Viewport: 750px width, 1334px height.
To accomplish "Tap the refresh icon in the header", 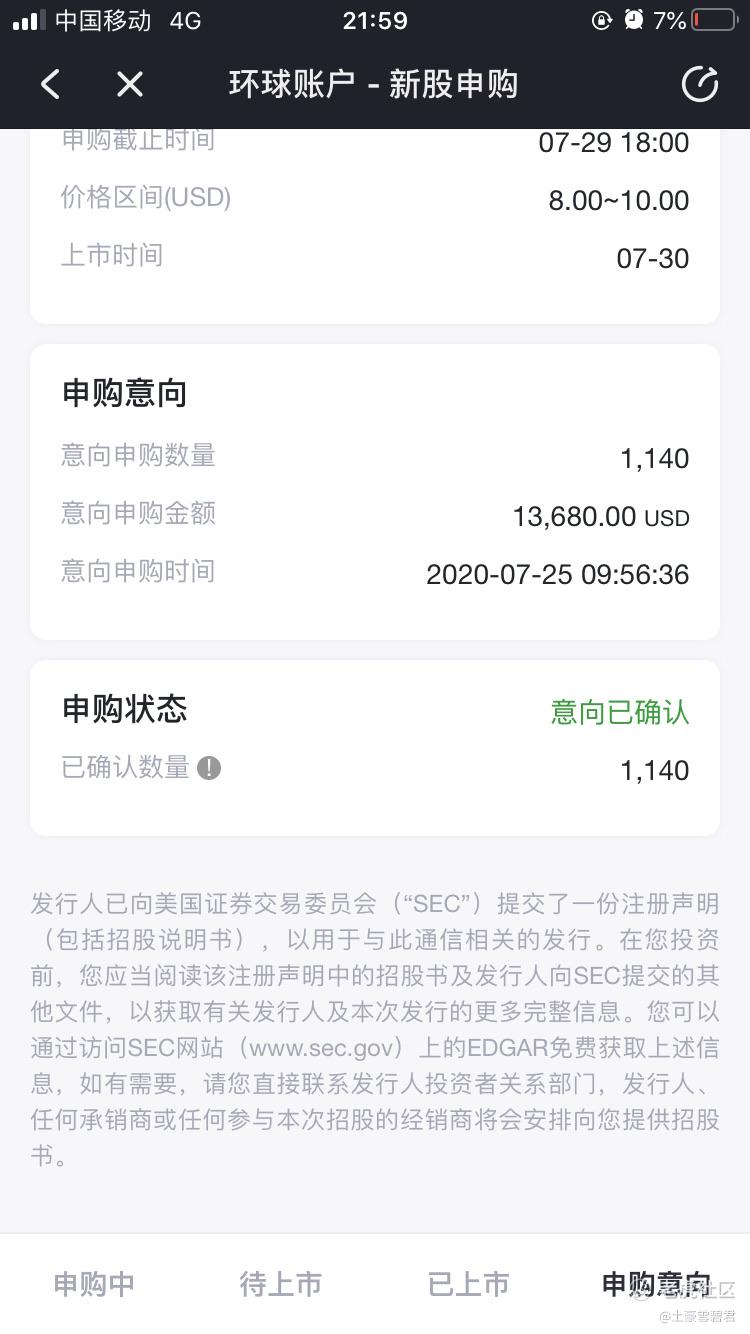I will click(x=700, y=85).
